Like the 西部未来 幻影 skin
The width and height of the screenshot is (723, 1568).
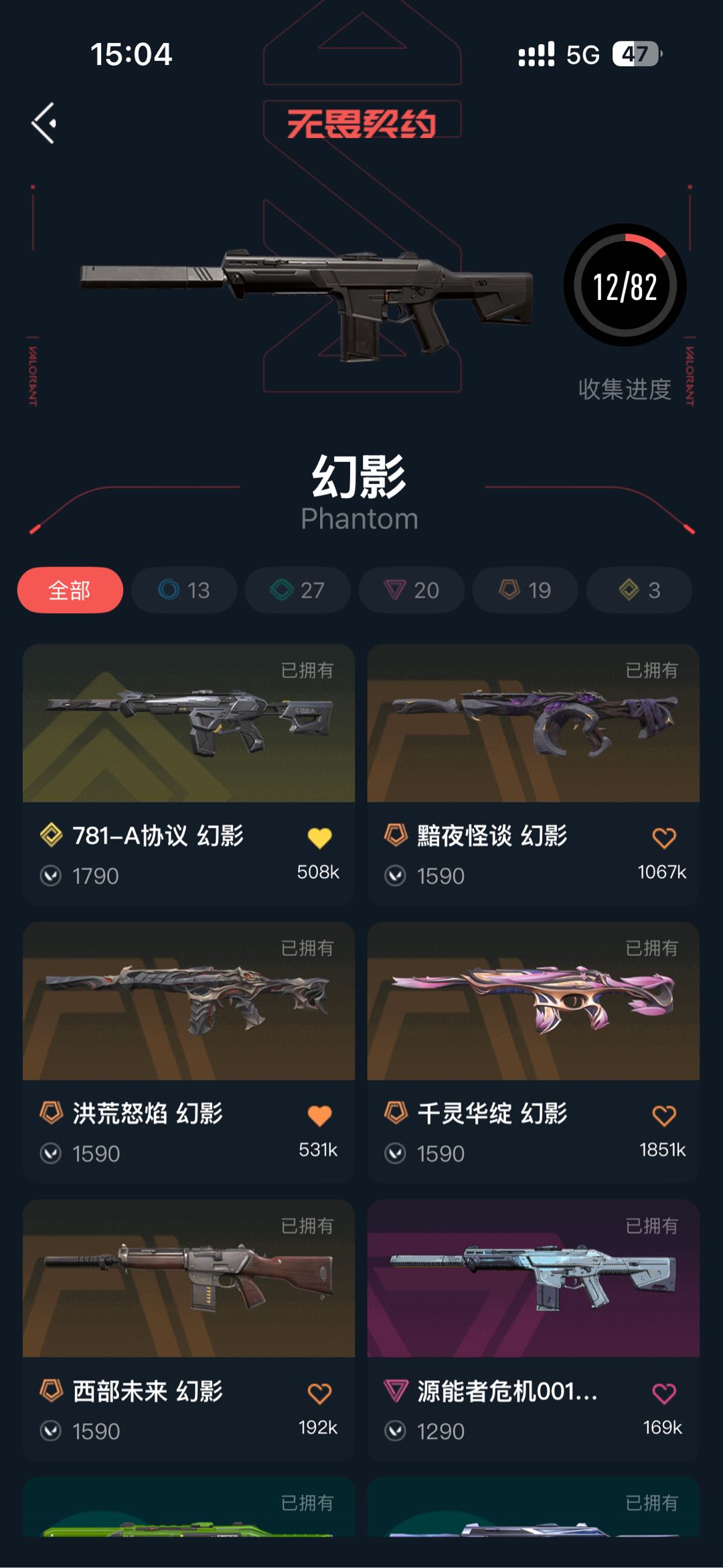pos(319,1393)
